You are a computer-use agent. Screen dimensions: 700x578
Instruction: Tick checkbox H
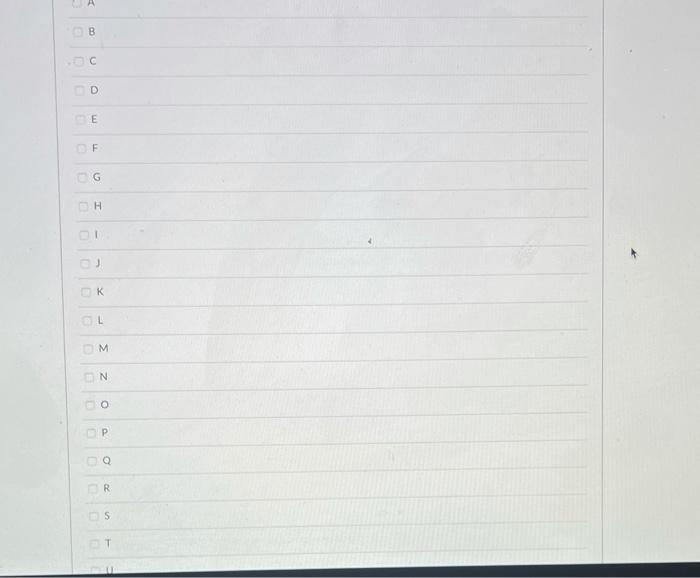point(81,206)
